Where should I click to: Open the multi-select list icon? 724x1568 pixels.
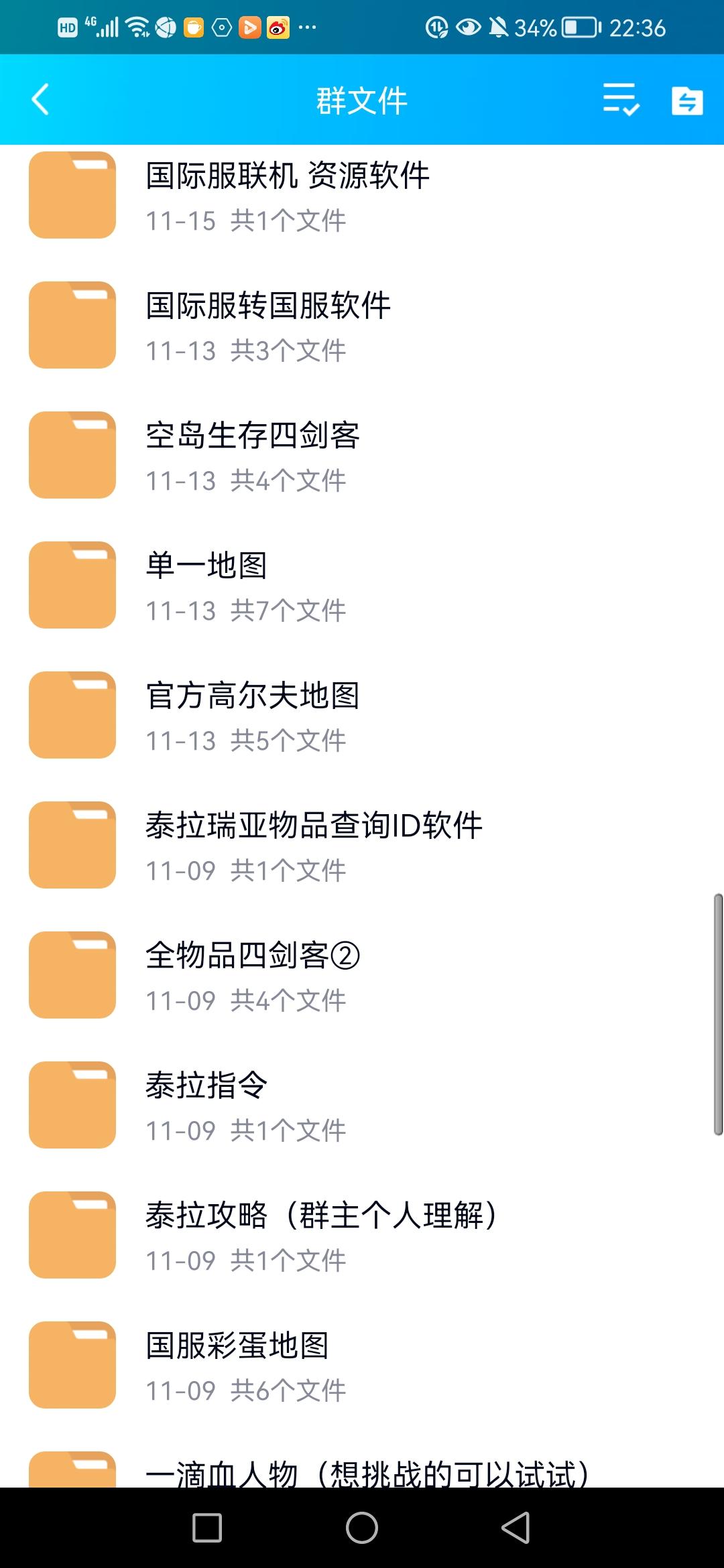pos(621,100)
